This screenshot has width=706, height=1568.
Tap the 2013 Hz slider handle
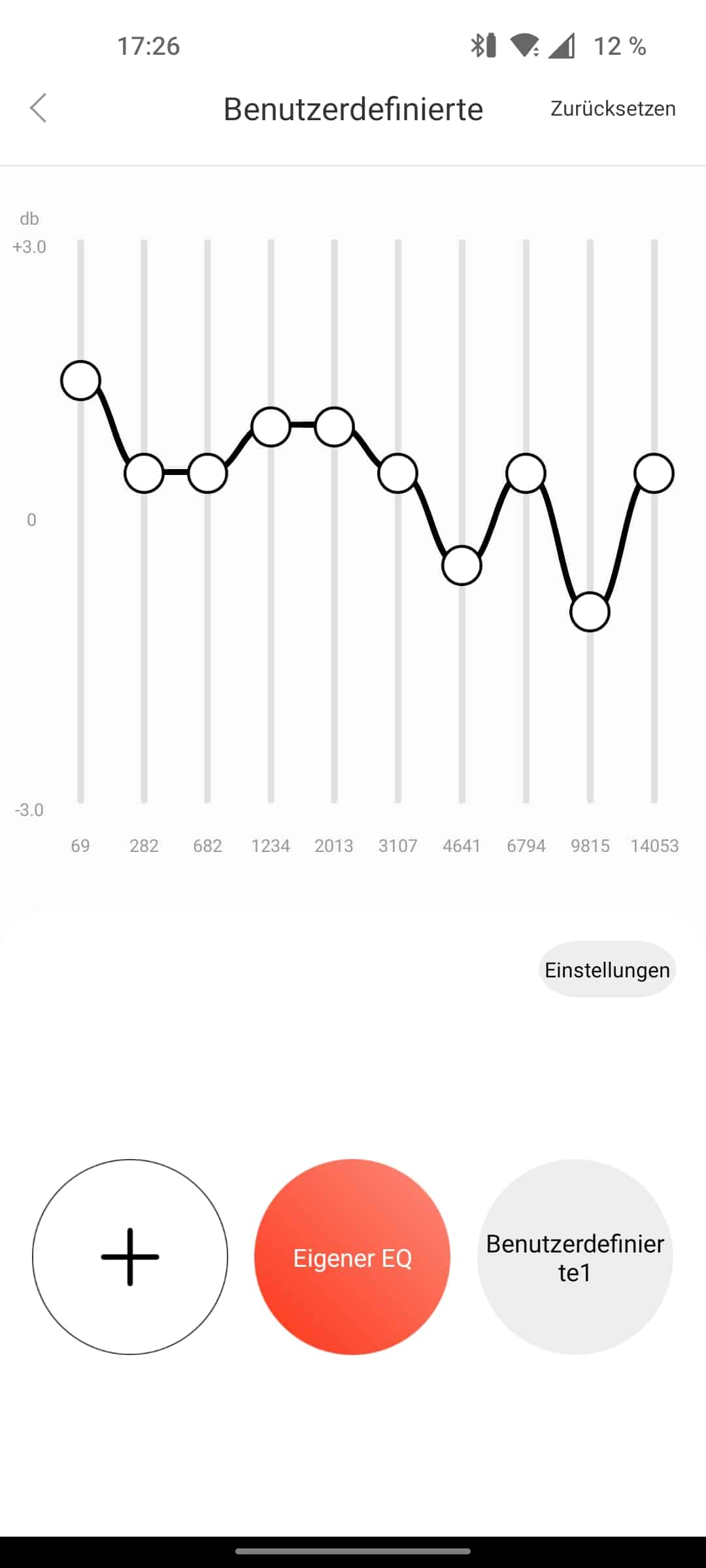(x=334, y=427)
